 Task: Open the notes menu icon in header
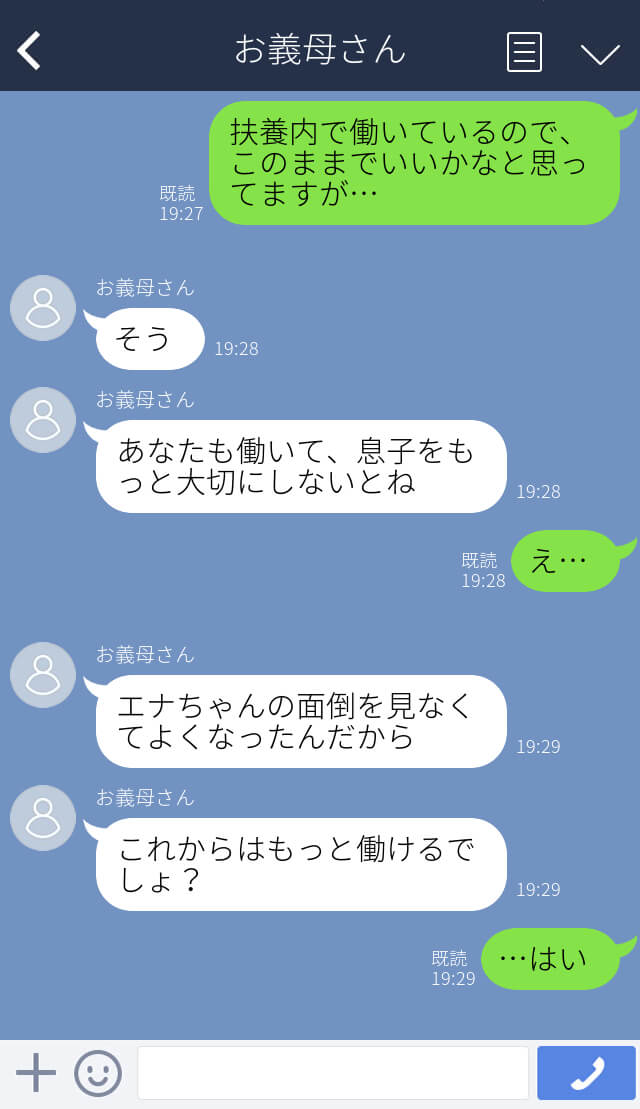(x=524, y=52)
